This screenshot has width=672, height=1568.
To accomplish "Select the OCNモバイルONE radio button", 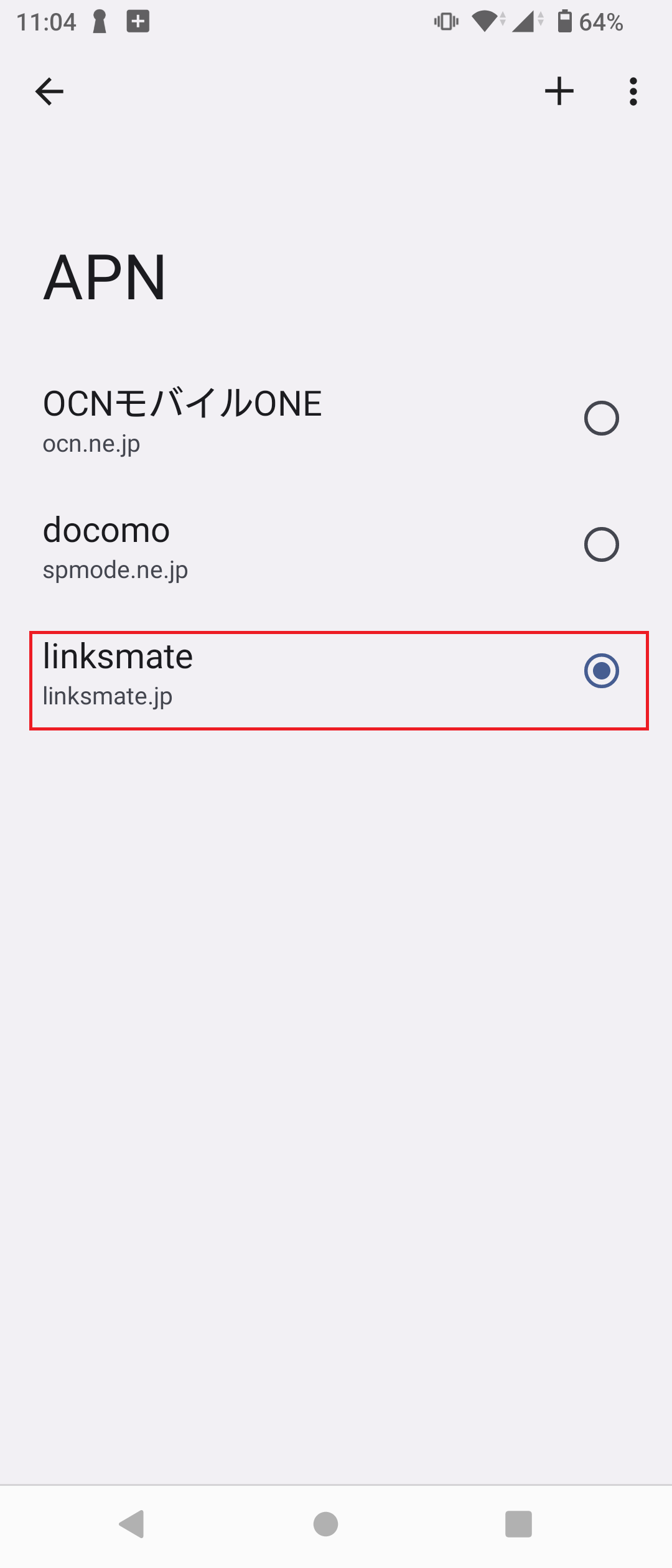I will tap(601, 418).
